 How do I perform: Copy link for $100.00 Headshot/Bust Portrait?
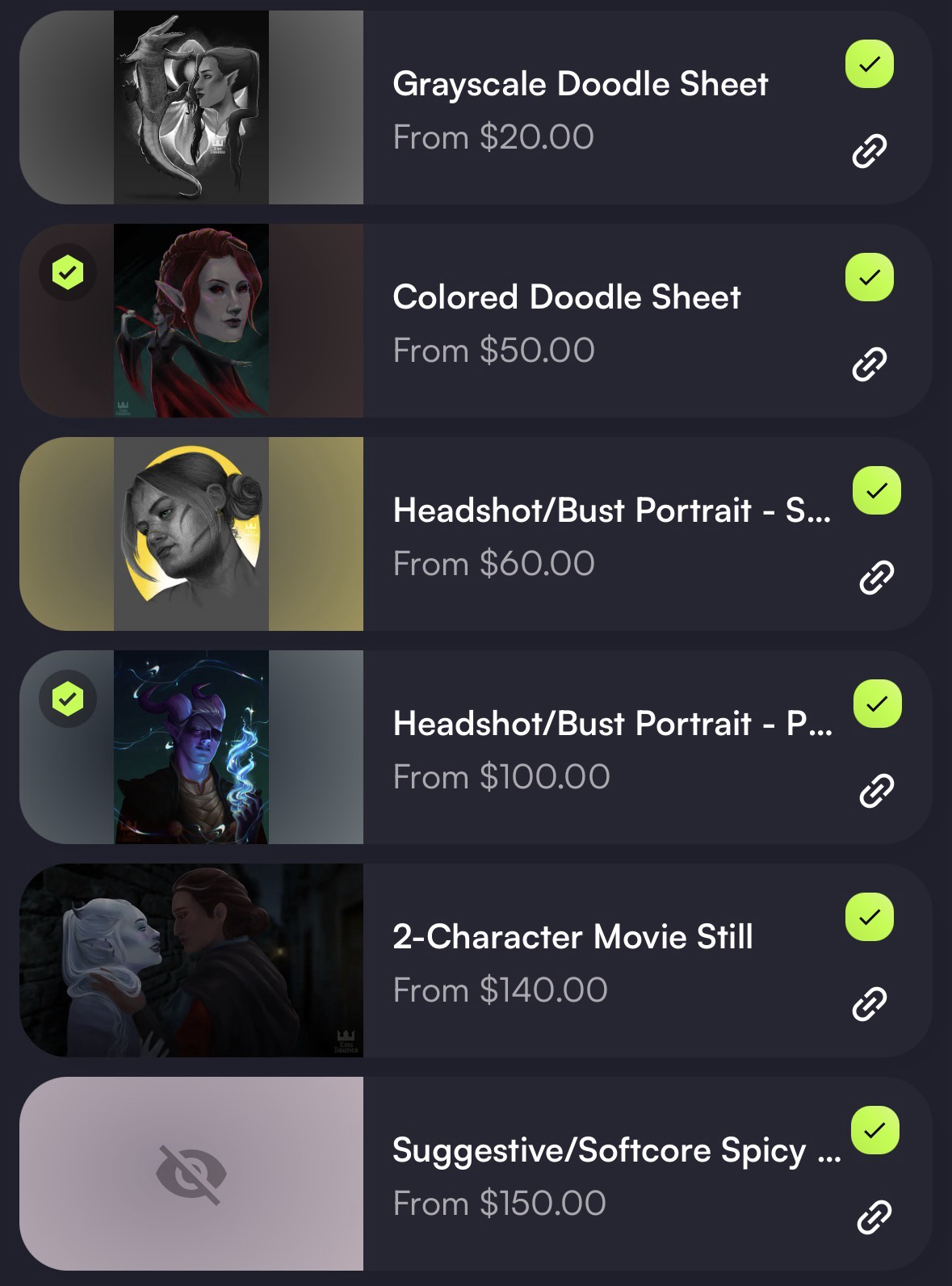(876, 791)
